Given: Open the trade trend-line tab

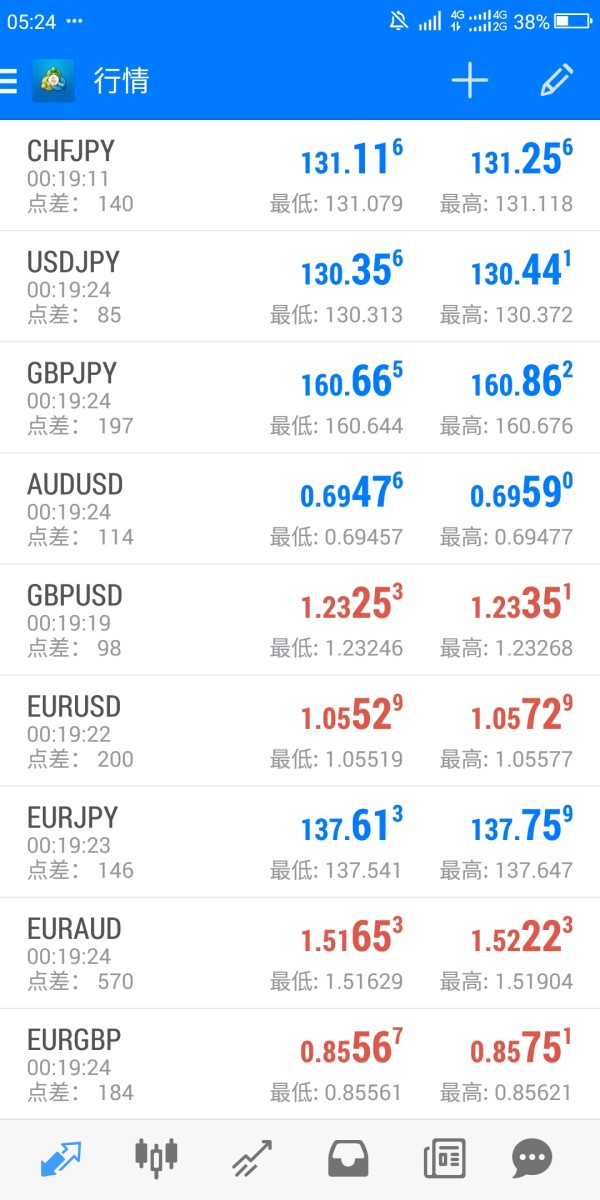Looking at the screenshot, I should (x=252, y=1159).
